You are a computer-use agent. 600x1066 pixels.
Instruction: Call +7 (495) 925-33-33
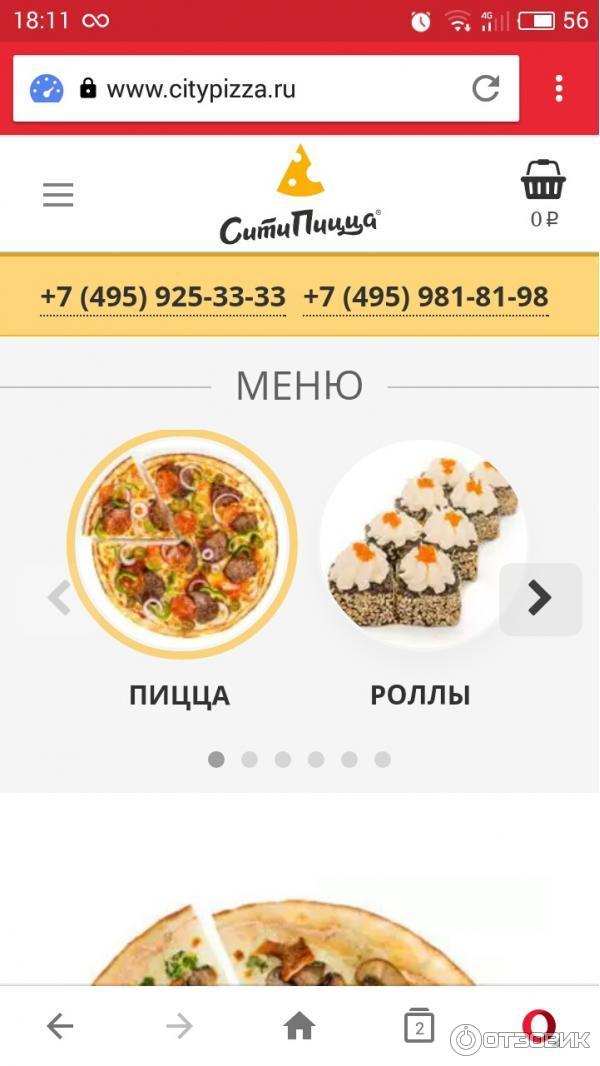pos(163,297)
